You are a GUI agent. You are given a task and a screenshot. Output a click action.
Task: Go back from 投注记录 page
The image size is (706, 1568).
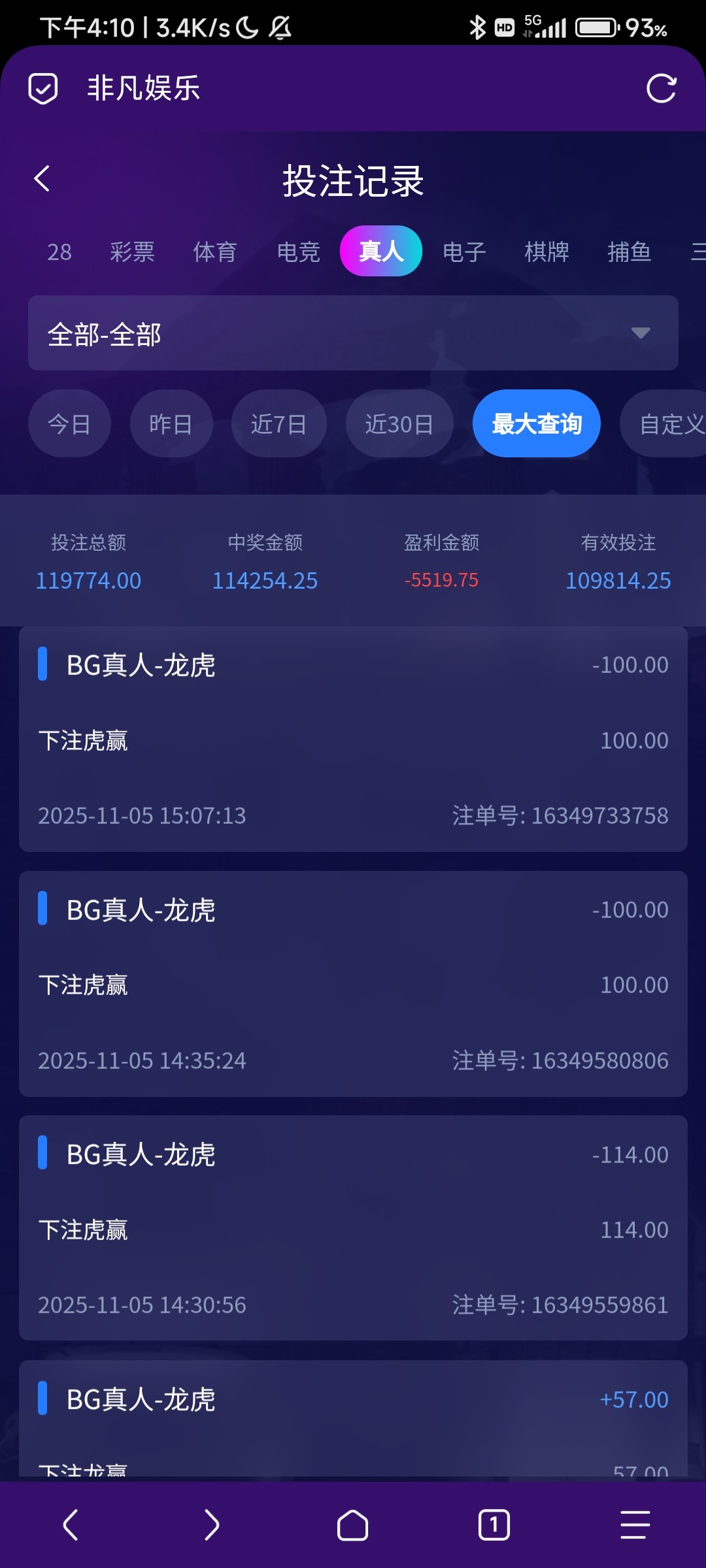42,178
